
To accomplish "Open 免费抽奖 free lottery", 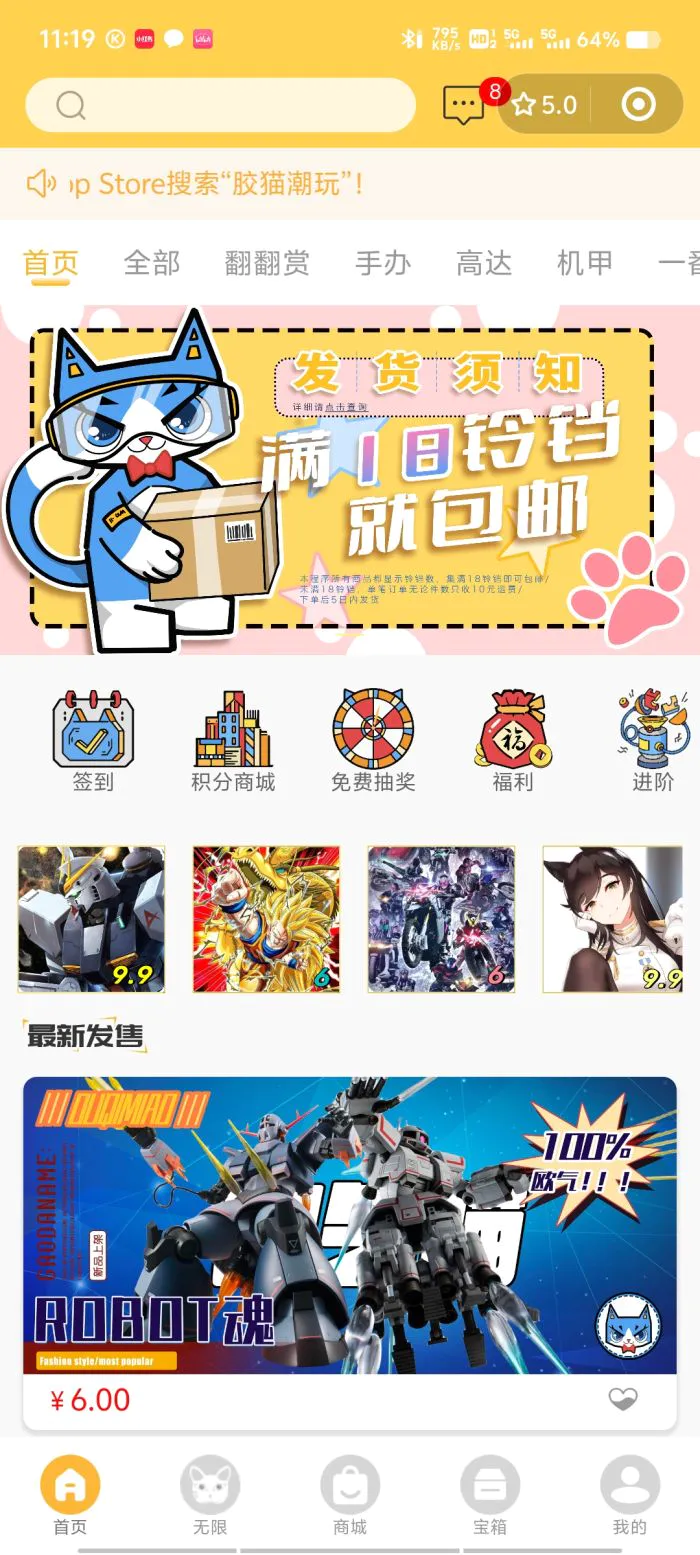I will (x=373, y=741).
